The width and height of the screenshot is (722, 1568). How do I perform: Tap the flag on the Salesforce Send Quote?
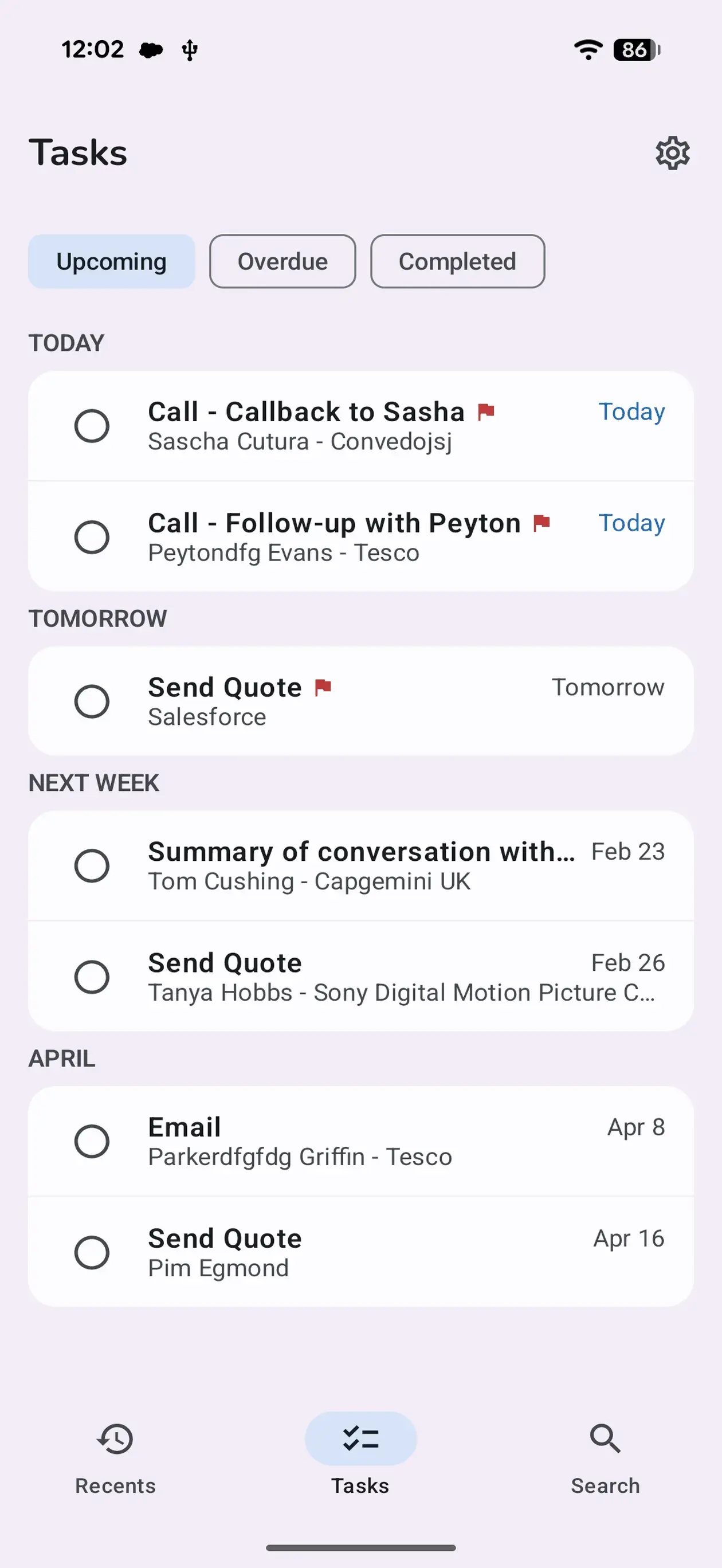(323, 686)
